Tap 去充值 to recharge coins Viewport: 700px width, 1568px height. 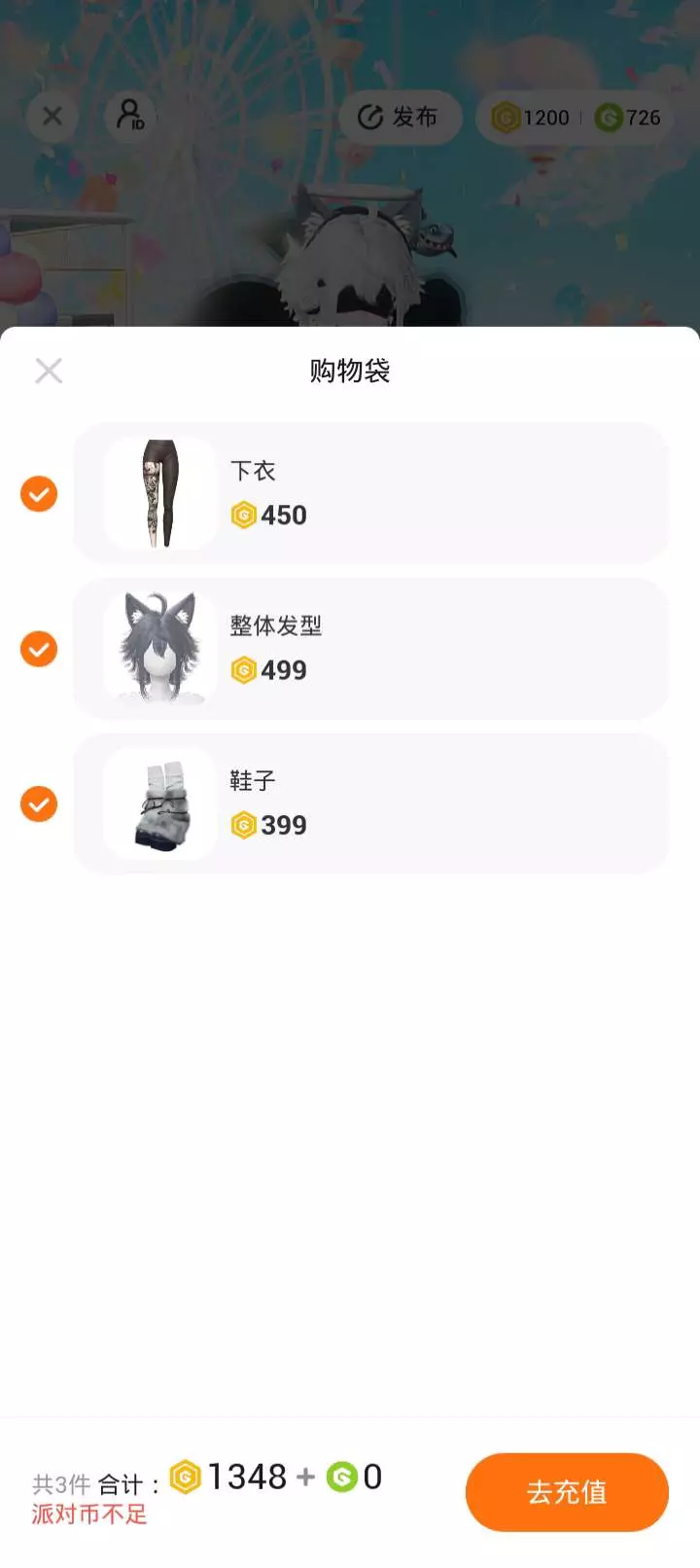point(567,1492)
